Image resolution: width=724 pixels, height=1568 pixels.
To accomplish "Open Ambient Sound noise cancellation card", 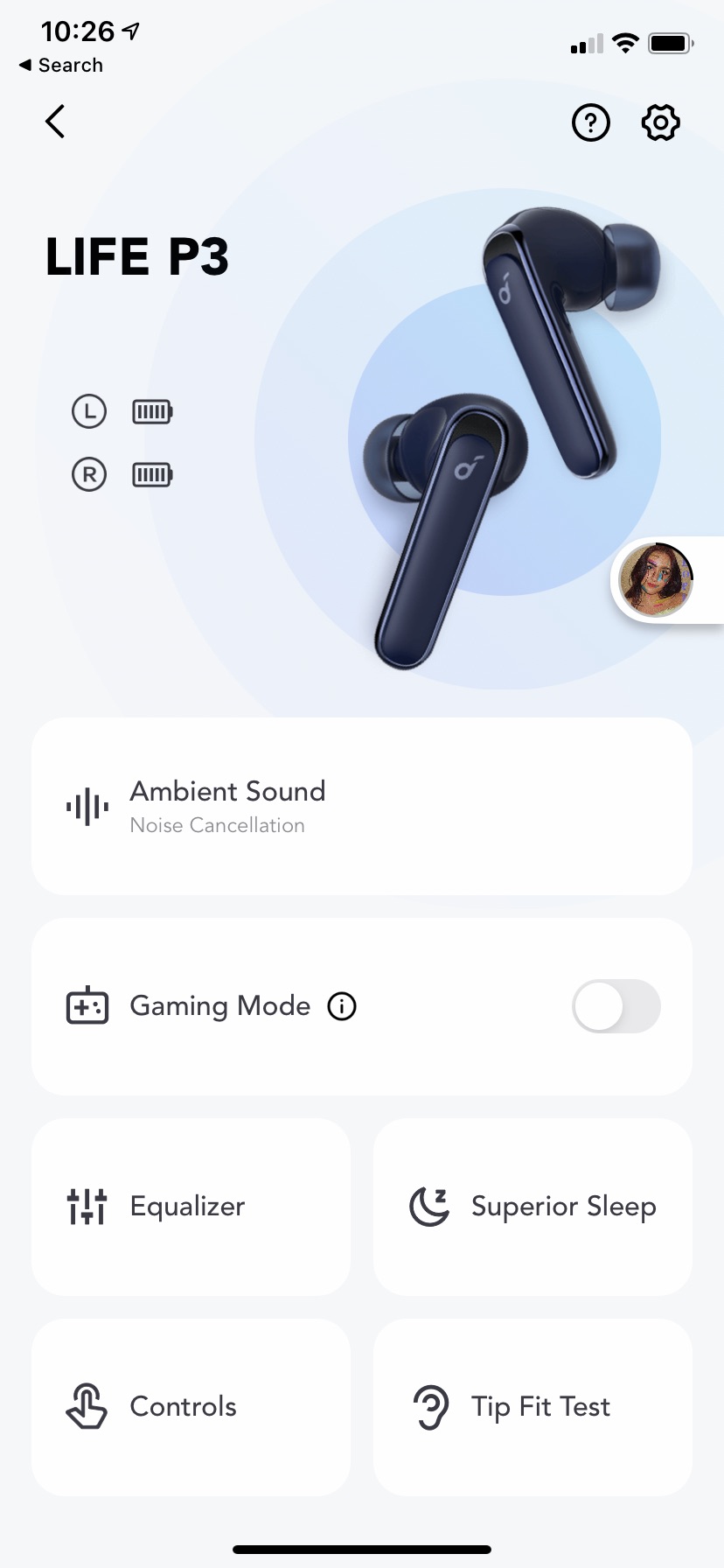I will 362,806.
